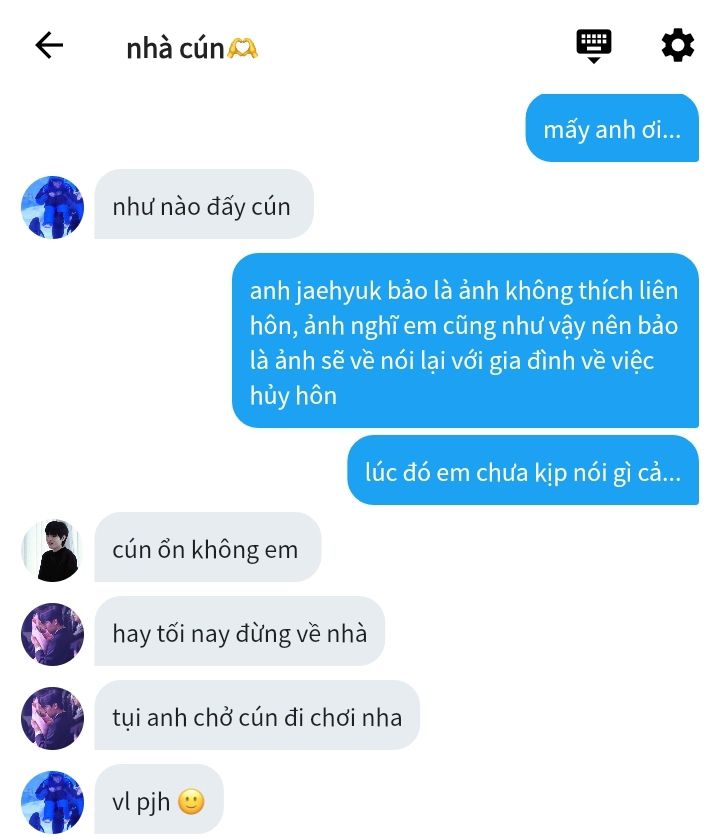Open avatar beside 'cún ổn không em'
Image resolution: width=720 pixels, height=839 pixels.
tap(52, 550)
